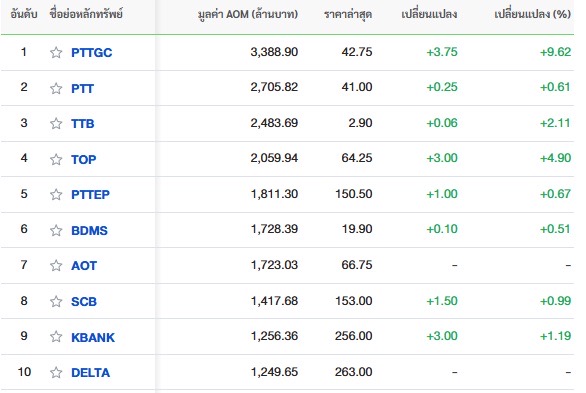
Task: Open the KBANK stock page
Action: coord(93,337)
